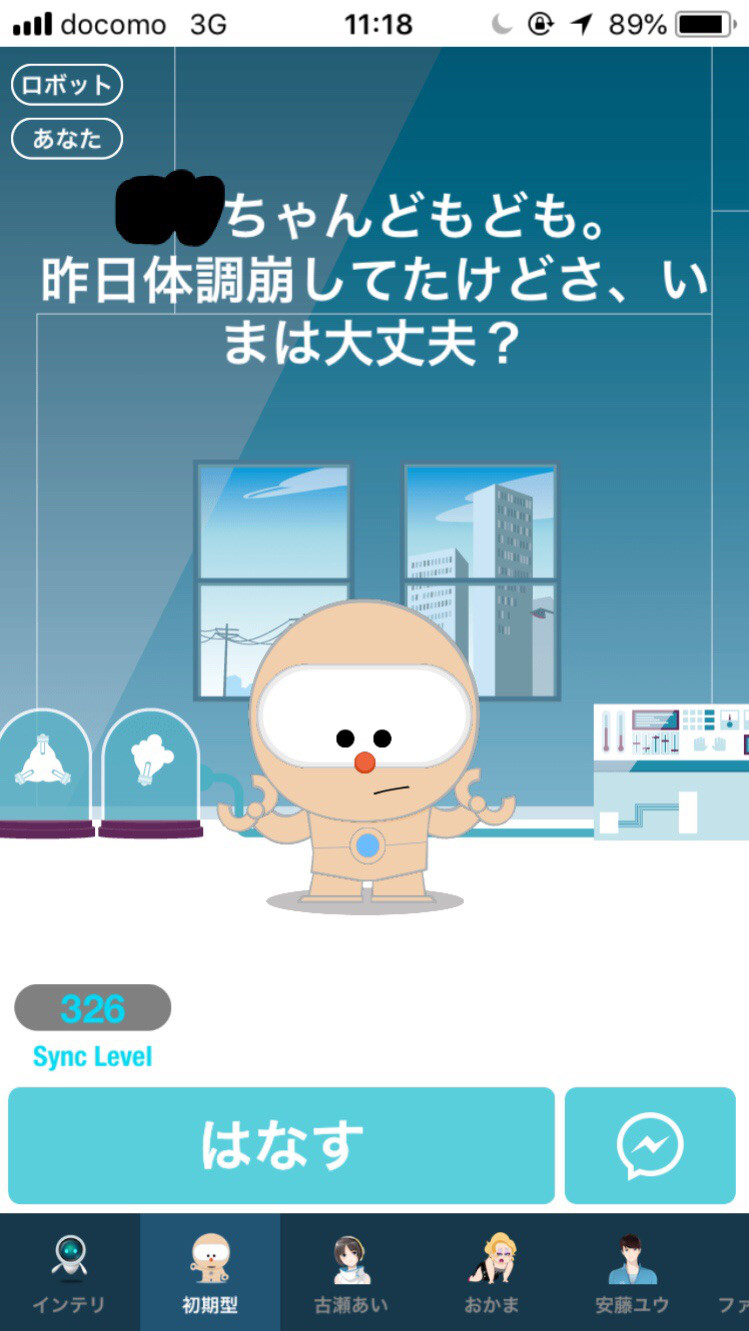Viewport: 749px width, 1331px height.
Task: Tap the はなす button to talk
Action: 281,1145
